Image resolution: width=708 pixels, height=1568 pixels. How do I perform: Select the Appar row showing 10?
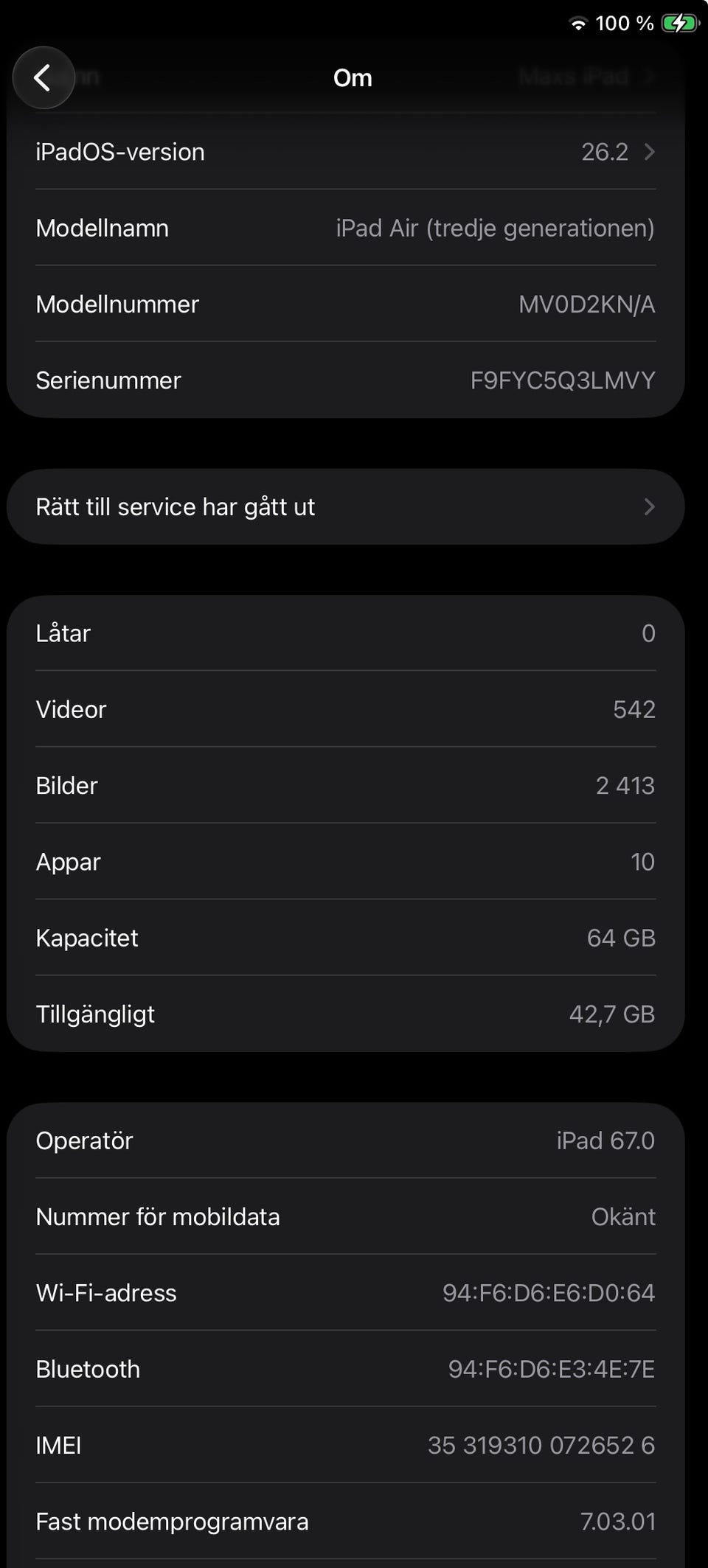click(347, 862)
